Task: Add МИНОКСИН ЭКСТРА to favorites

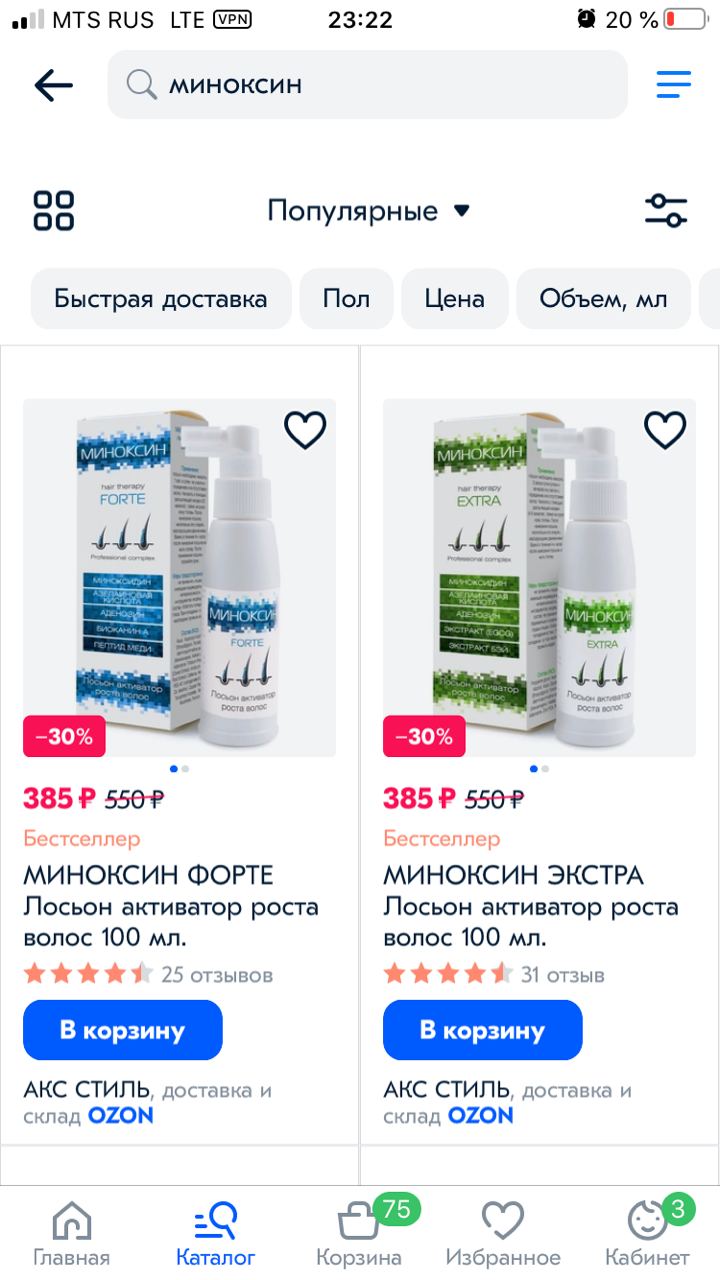Action: (x=665, y=430)
